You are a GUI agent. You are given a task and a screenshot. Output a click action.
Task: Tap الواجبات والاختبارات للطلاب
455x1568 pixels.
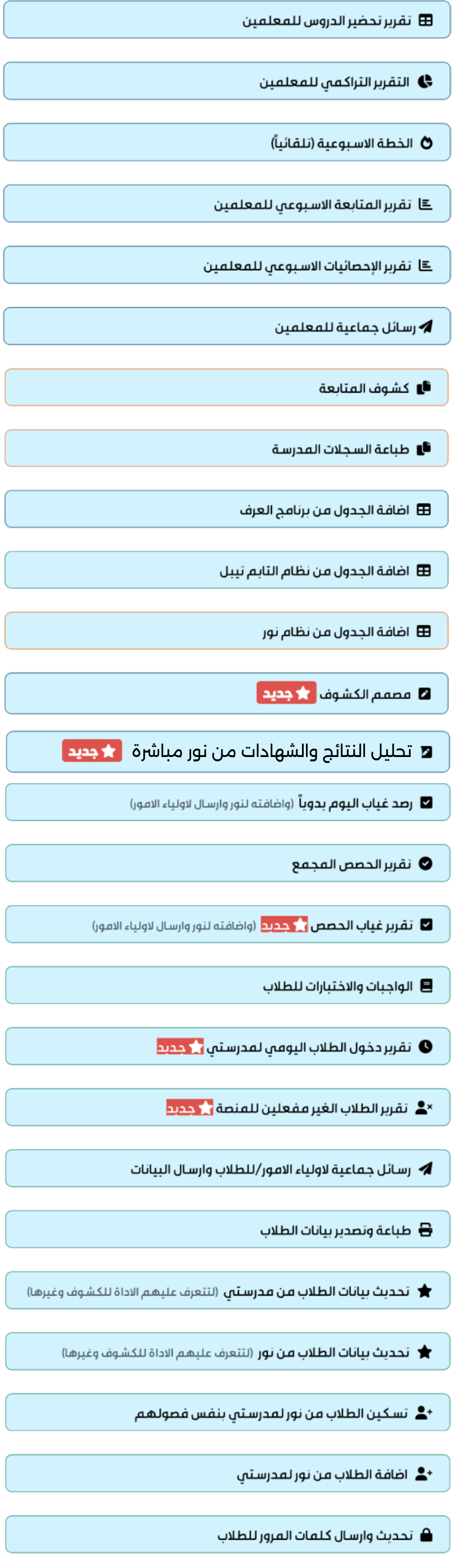(x=338, y=986)
